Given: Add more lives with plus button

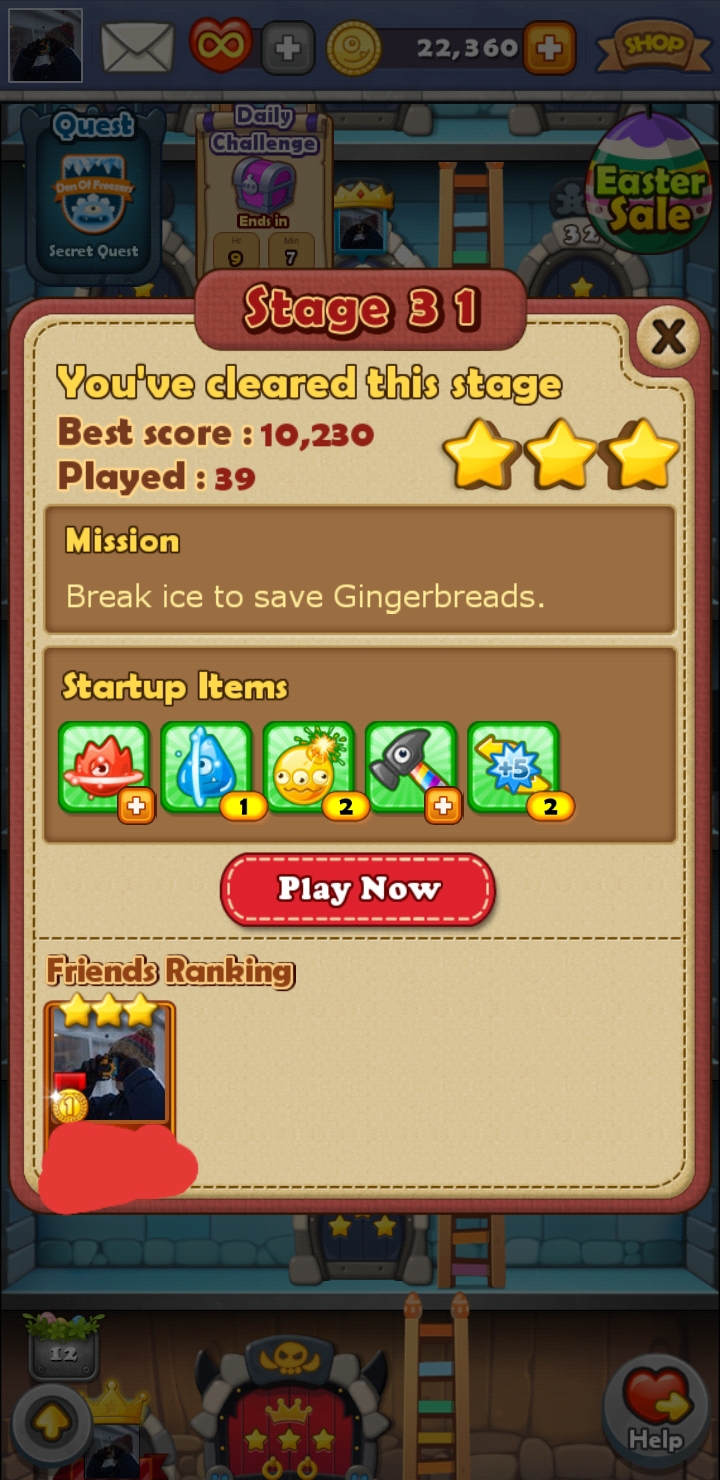Looking at the screenshot, I should [x=288, y=48].
